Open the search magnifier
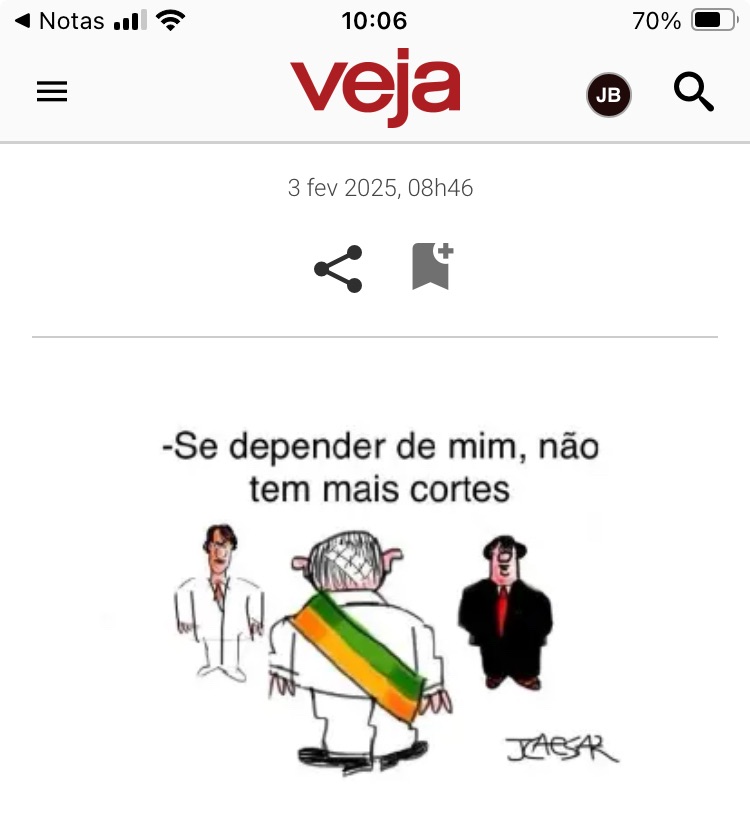 coord(693,93)
